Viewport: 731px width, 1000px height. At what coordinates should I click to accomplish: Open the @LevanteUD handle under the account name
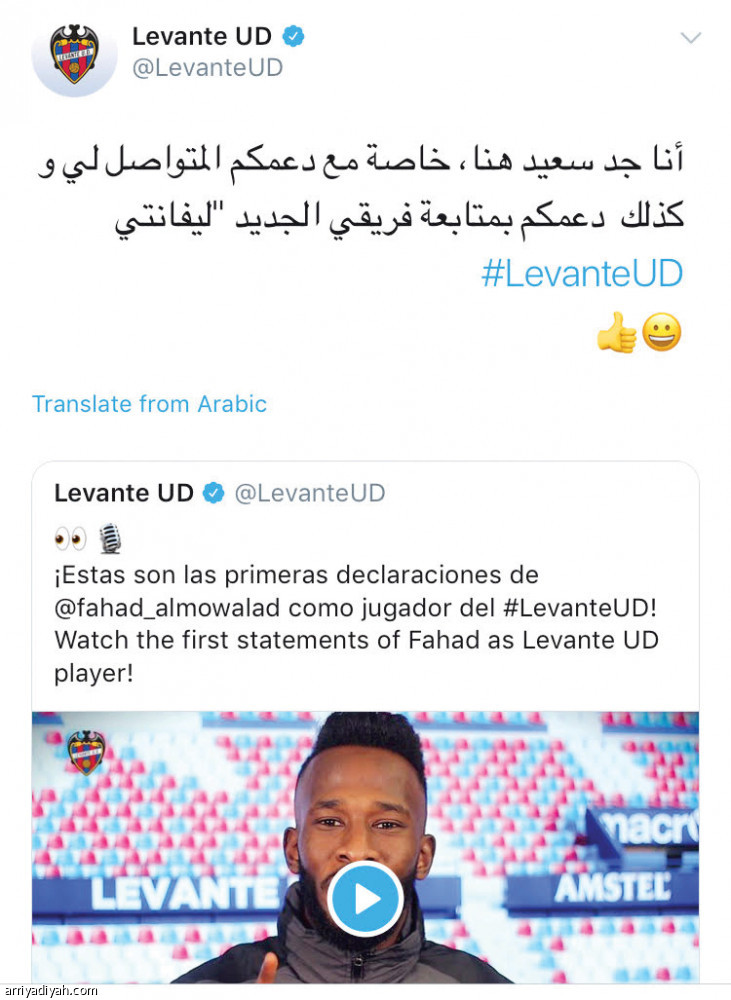click(207, 67)
